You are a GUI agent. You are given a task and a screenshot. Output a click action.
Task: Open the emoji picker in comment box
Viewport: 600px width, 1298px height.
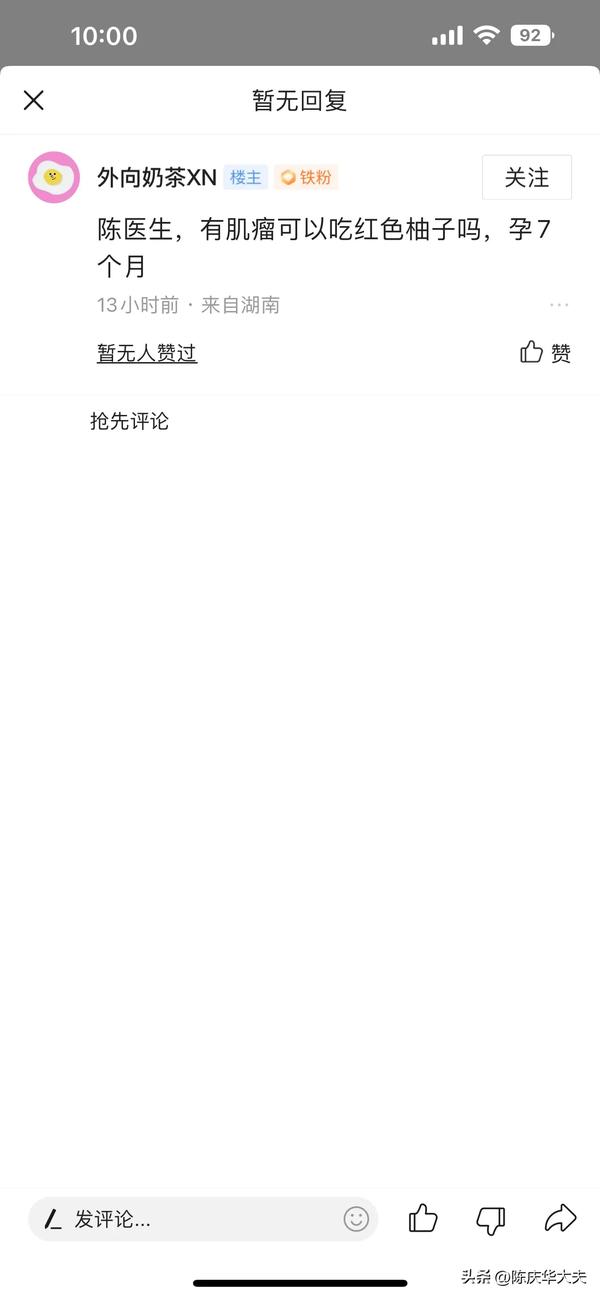(356, 1218)
